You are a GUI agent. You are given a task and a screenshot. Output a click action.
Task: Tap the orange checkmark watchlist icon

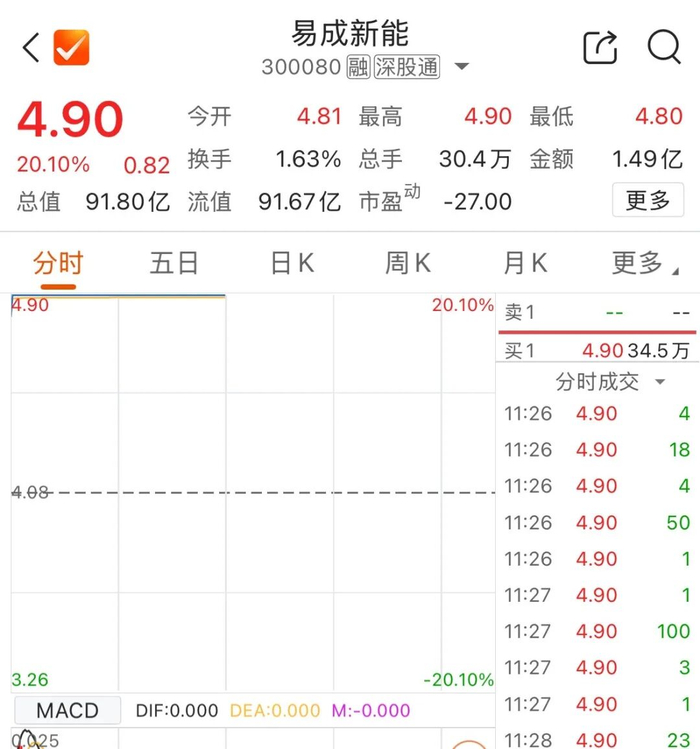[71, 47]
